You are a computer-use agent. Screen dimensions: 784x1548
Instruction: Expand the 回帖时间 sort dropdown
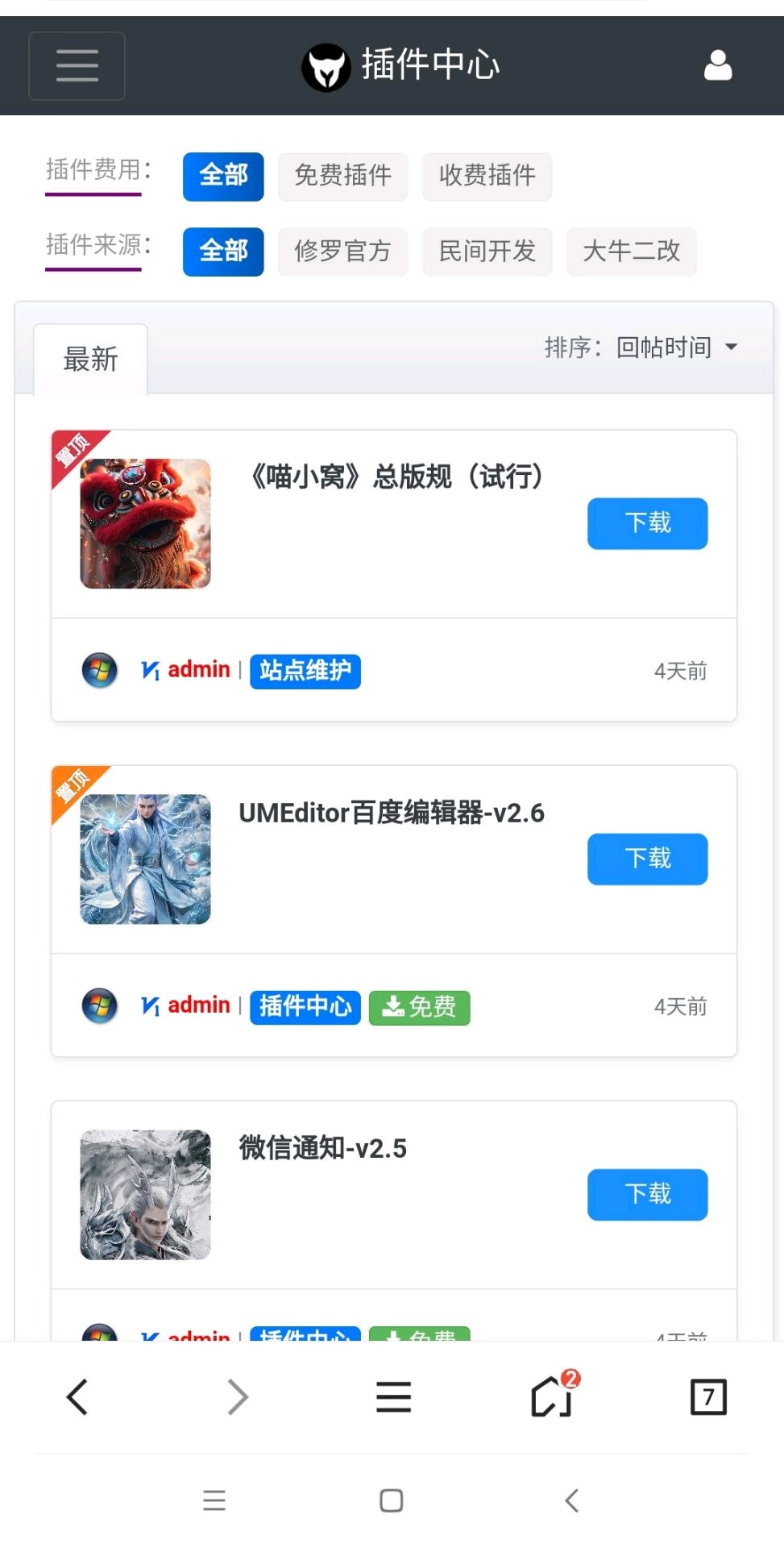tap(675, 347)
